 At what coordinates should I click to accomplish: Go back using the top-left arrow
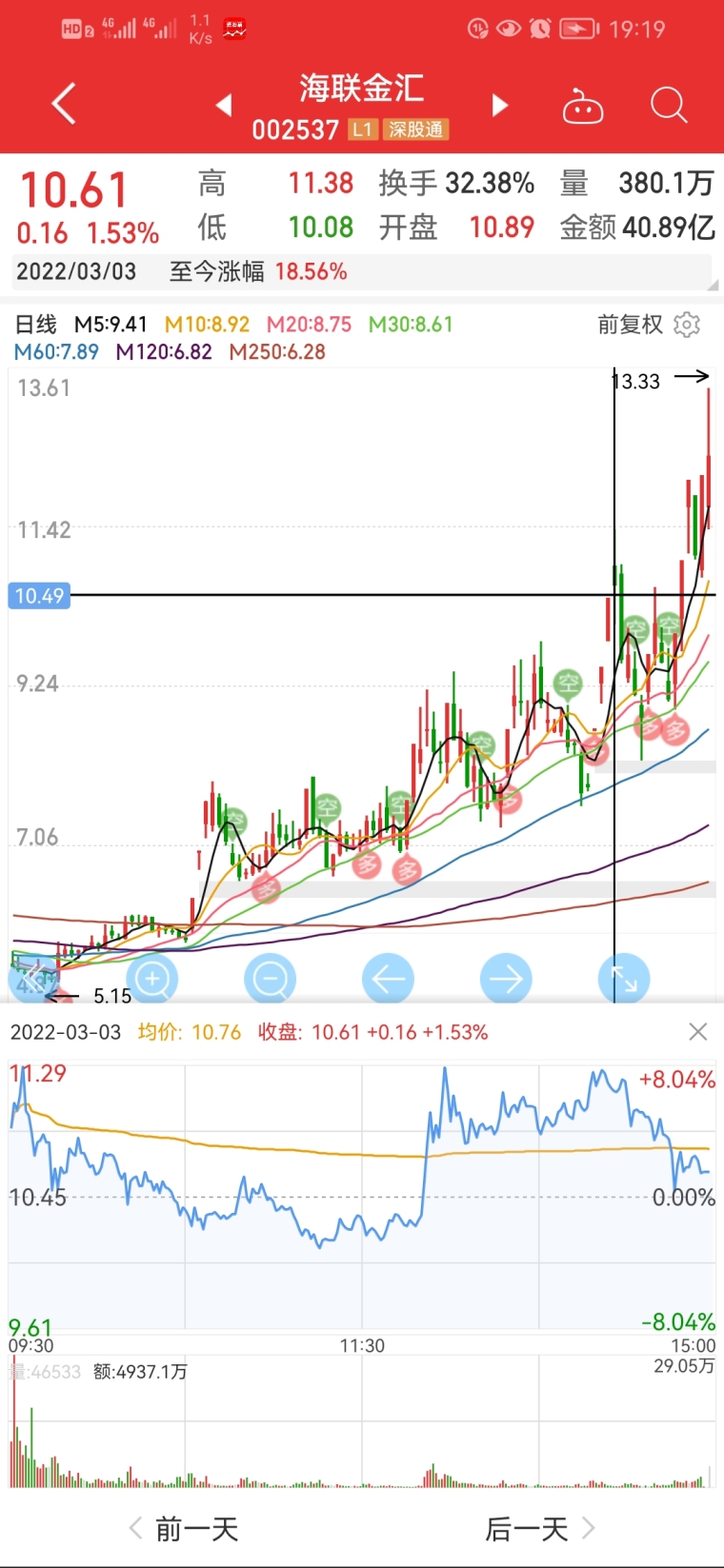pos(64,104)
